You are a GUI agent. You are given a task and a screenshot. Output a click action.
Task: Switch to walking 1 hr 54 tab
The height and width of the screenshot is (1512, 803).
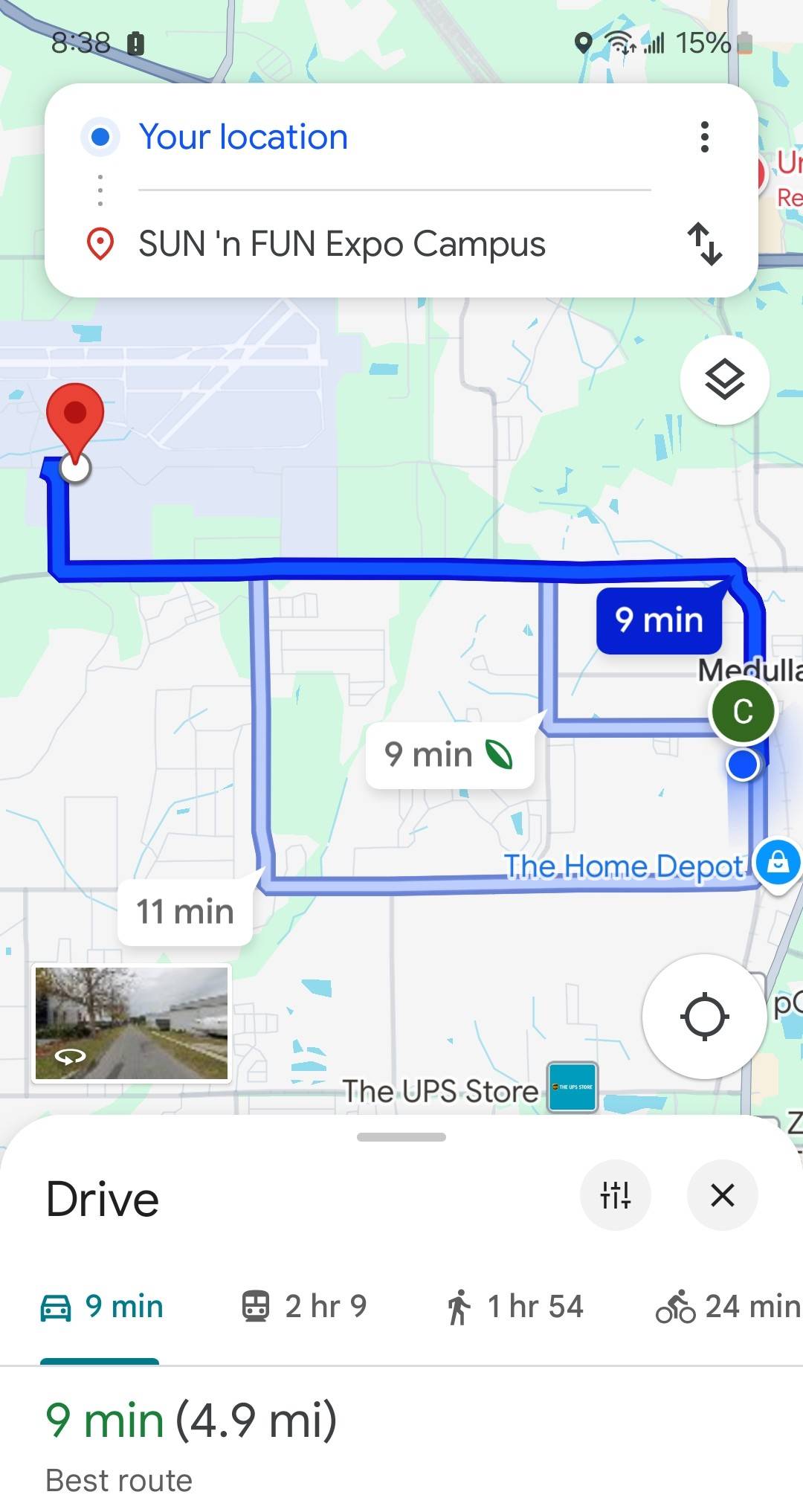(515, 1307)
